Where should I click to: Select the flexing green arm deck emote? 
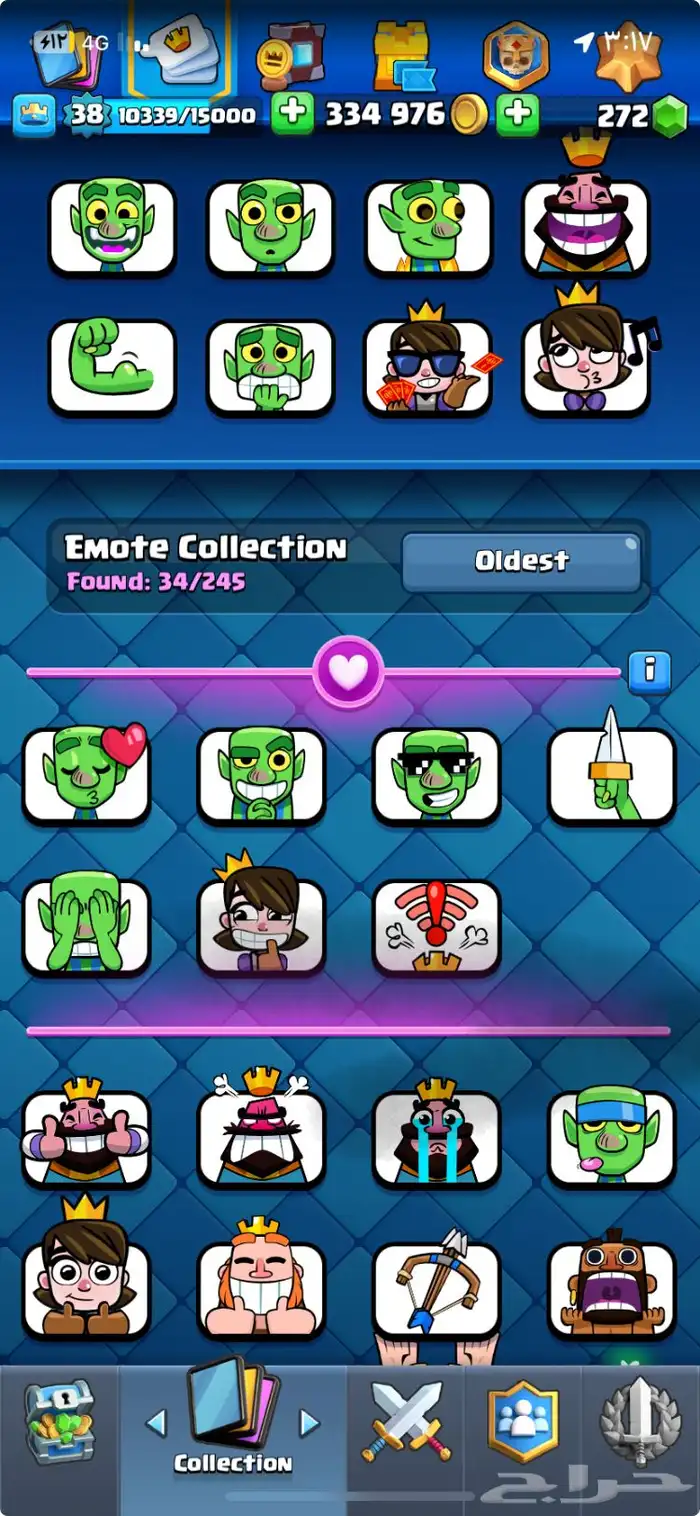click(x=112, y=366)
